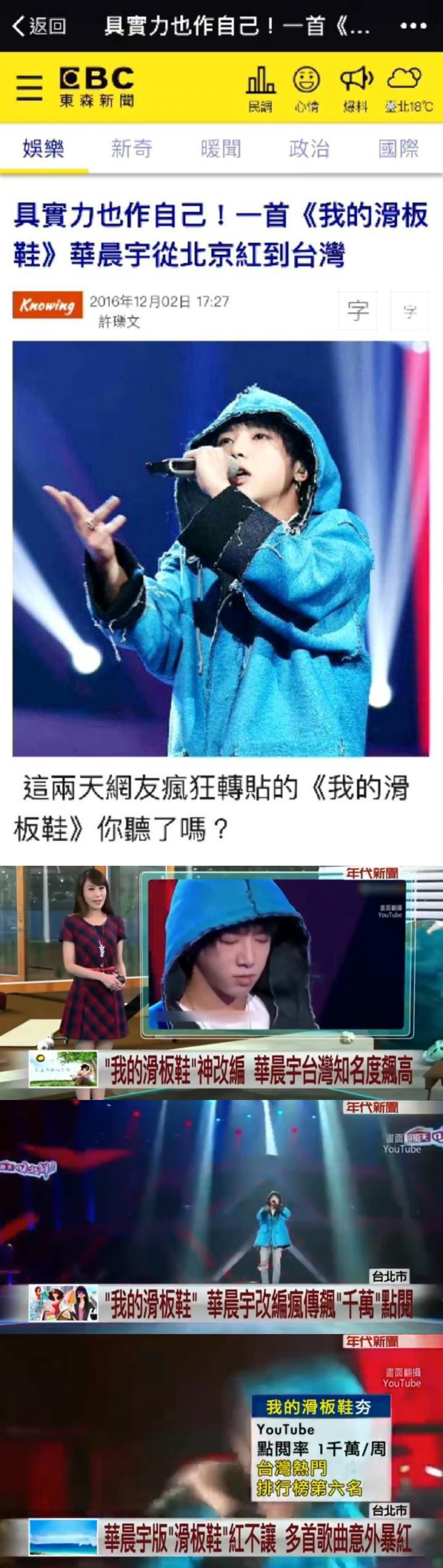Switch to the 新奇 tab
The height and width of the screenshot is (1568, 443).
pos(131,148)
